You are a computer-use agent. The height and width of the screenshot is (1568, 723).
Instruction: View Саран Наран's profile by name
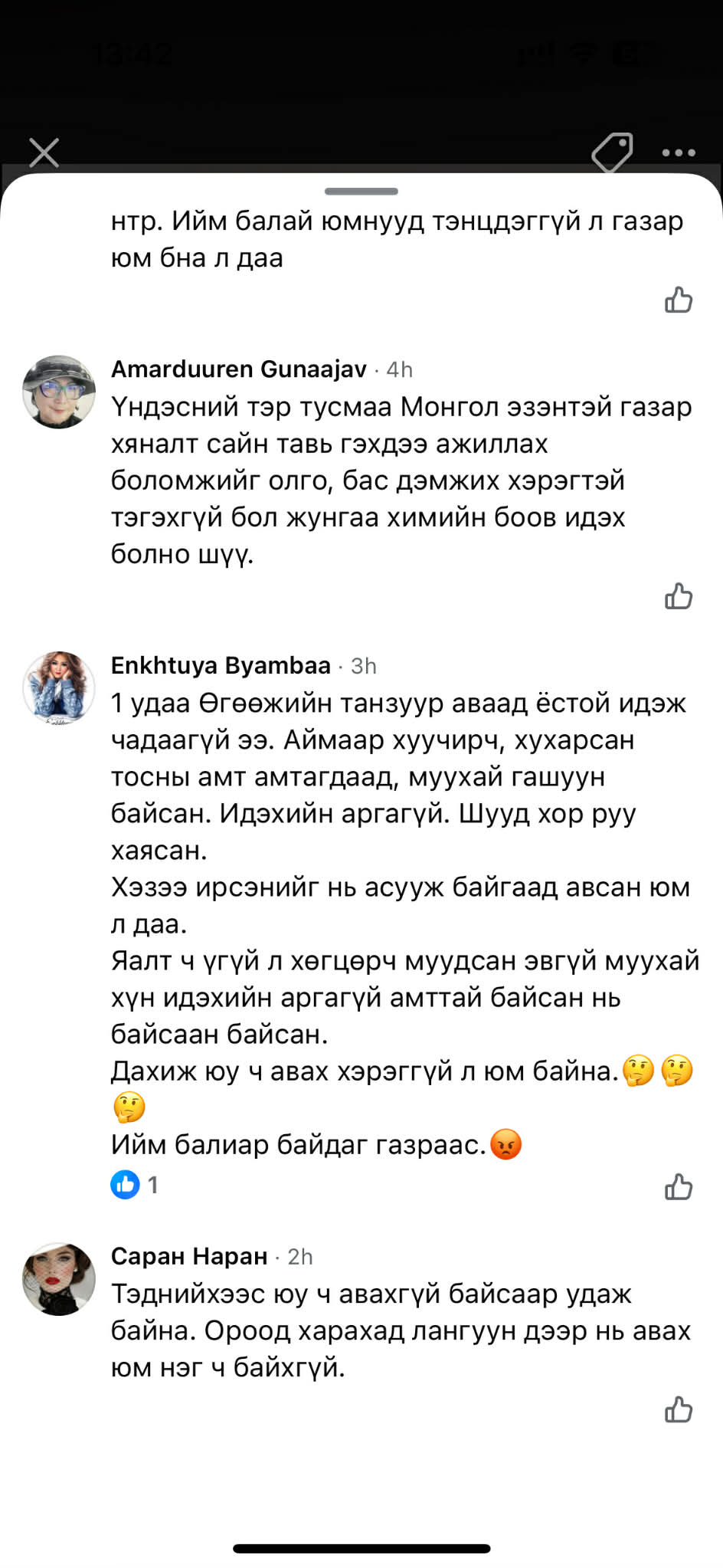[x=189, y=1256]
